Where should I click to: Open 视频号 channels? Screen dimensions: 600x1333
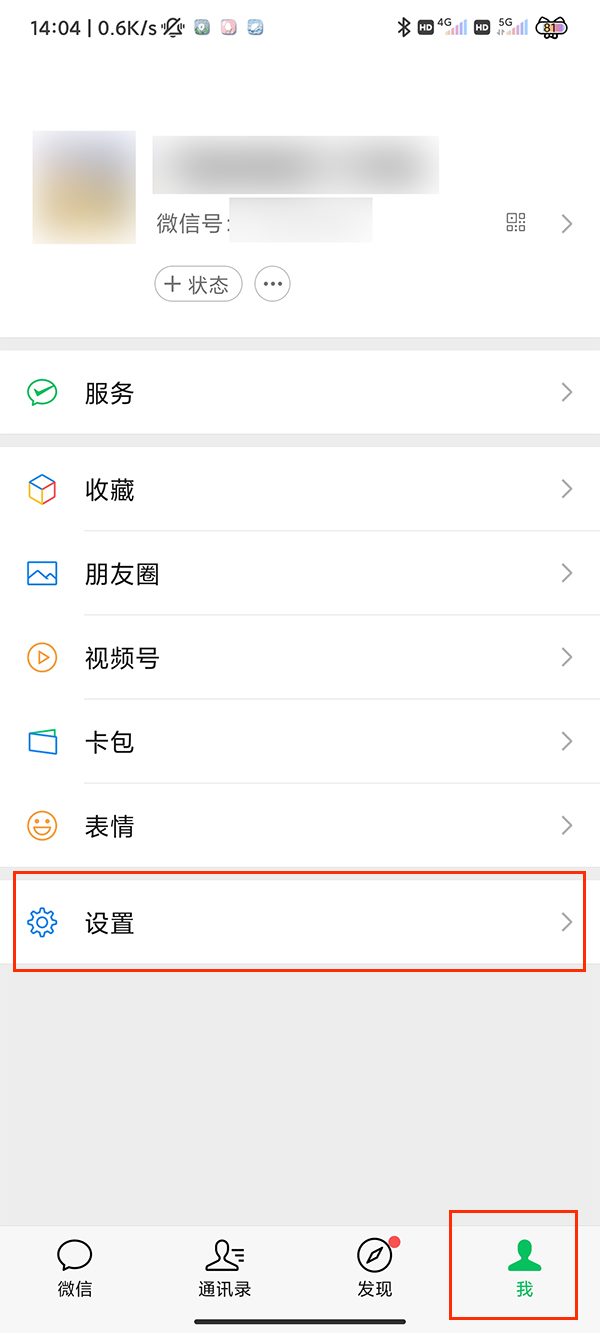pos(300,658)
